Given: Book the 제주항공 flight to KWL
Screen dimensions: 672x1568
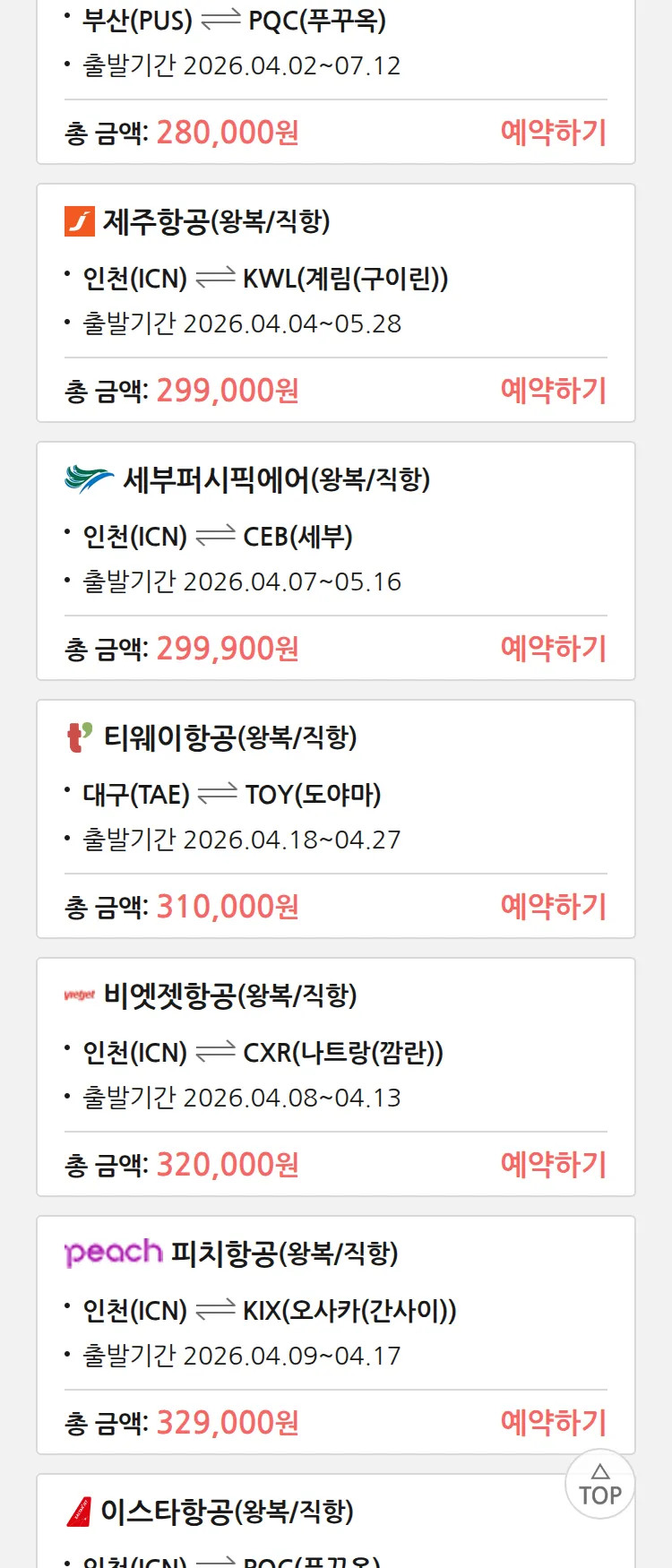Looking at the screenshot, I should [x=553, y=391].
